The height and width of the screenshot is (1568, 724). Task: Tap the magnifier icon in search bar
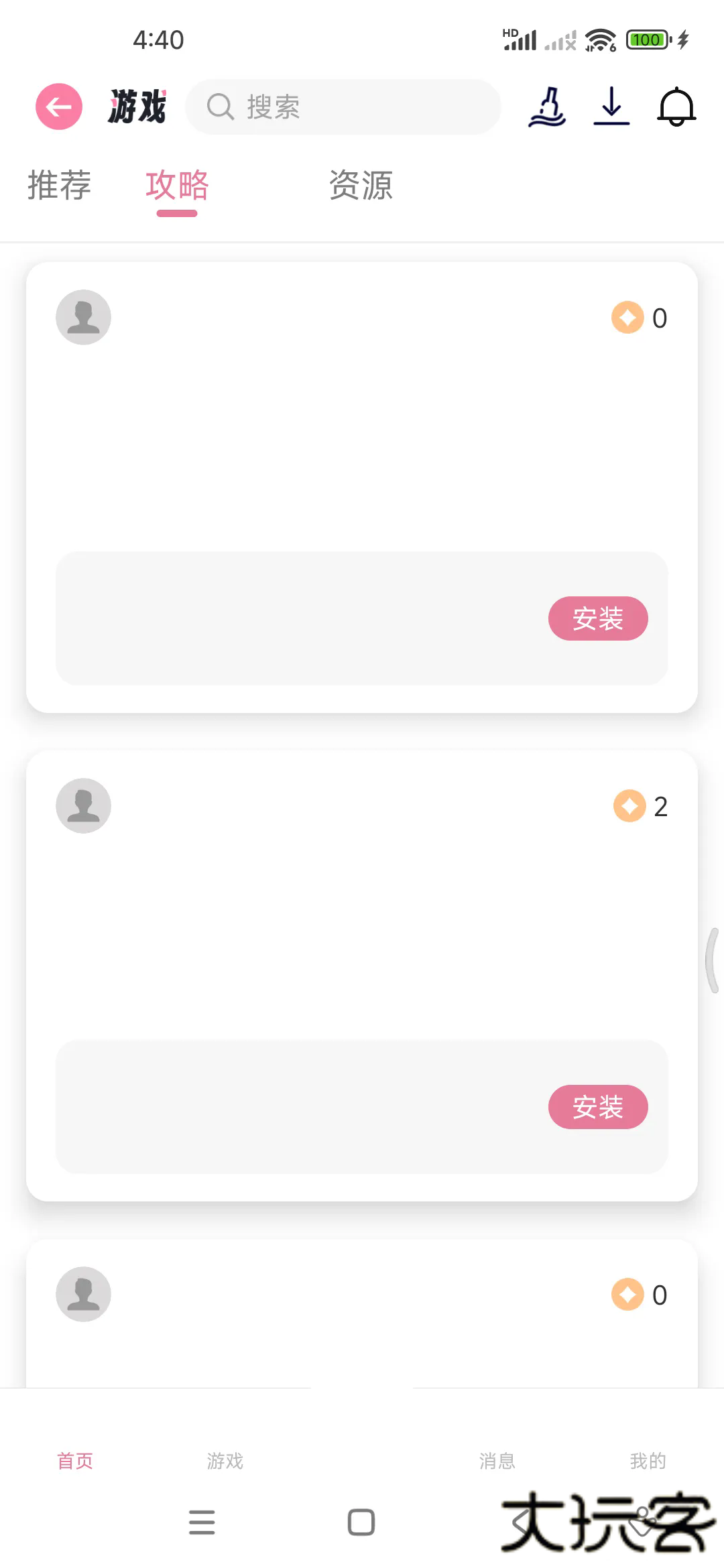click(x=220, y=107)
